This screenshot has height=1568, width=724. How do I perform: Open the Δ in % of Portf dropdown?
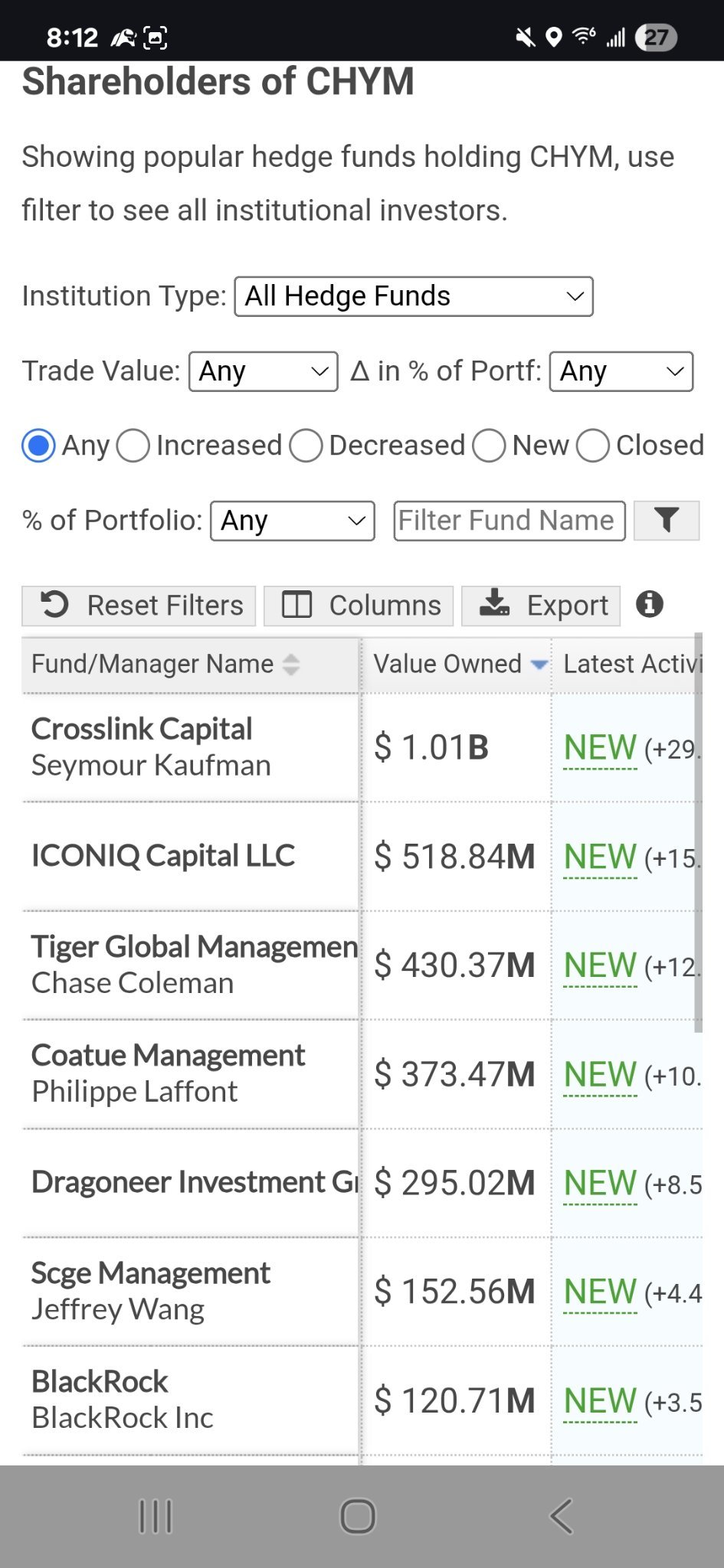click(621, 371)
